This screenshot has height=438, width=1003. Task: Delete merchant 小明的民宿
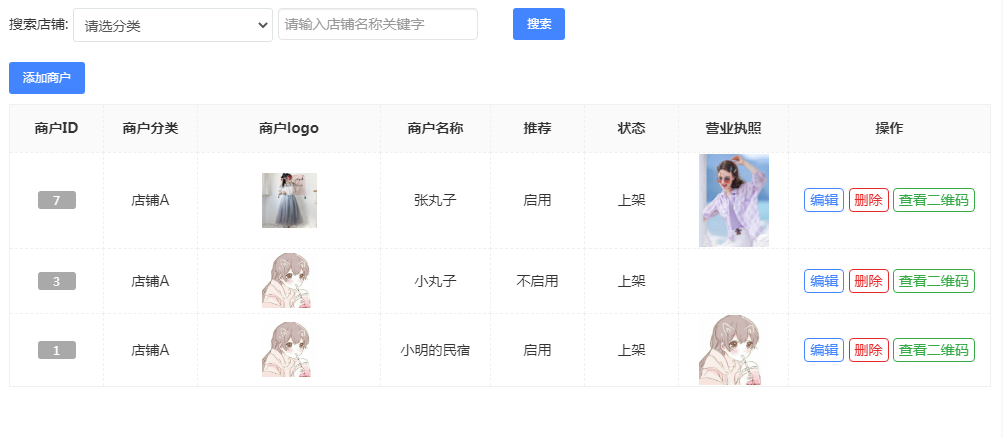point(868,350)
